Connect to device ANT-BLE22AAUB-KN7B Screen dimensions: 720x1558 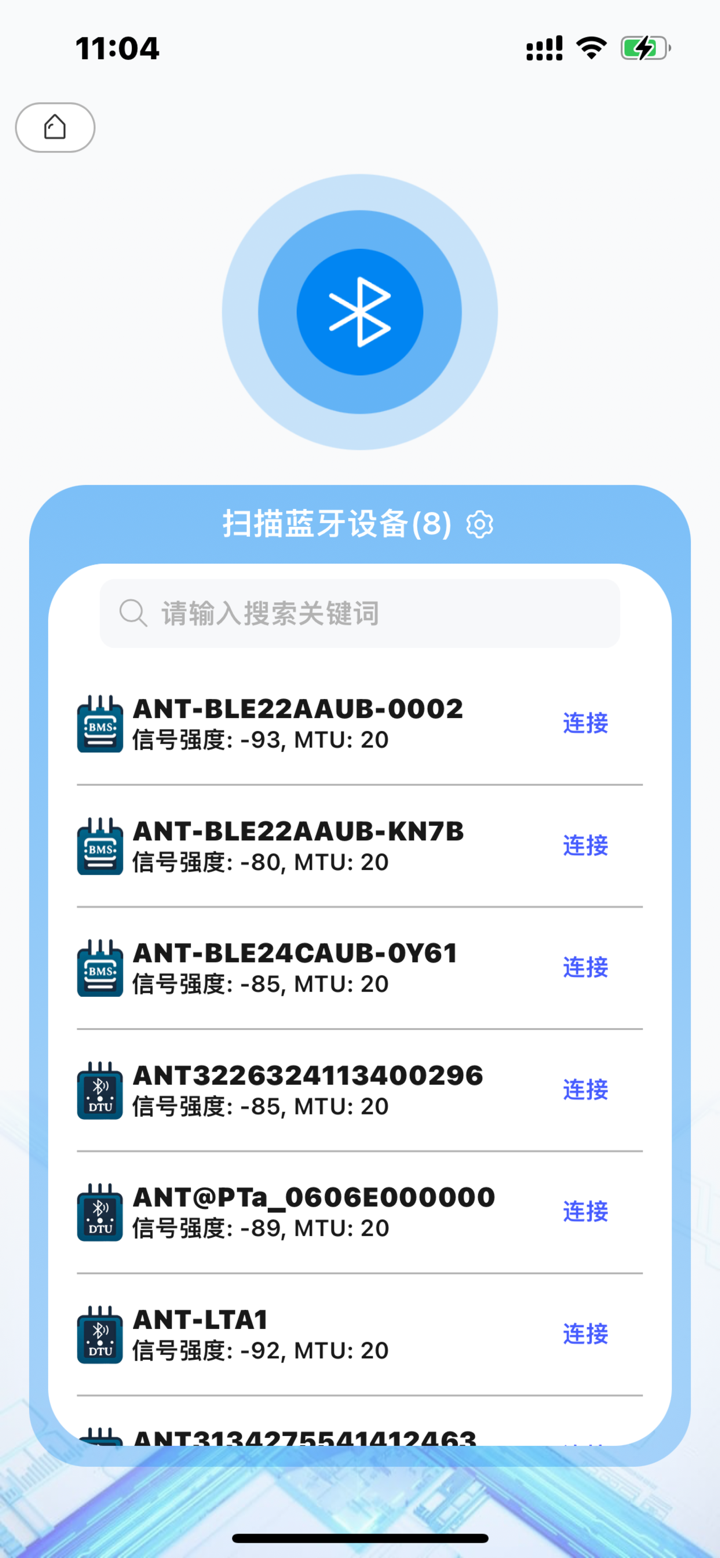pyautogui.click(x=584, y=845)
